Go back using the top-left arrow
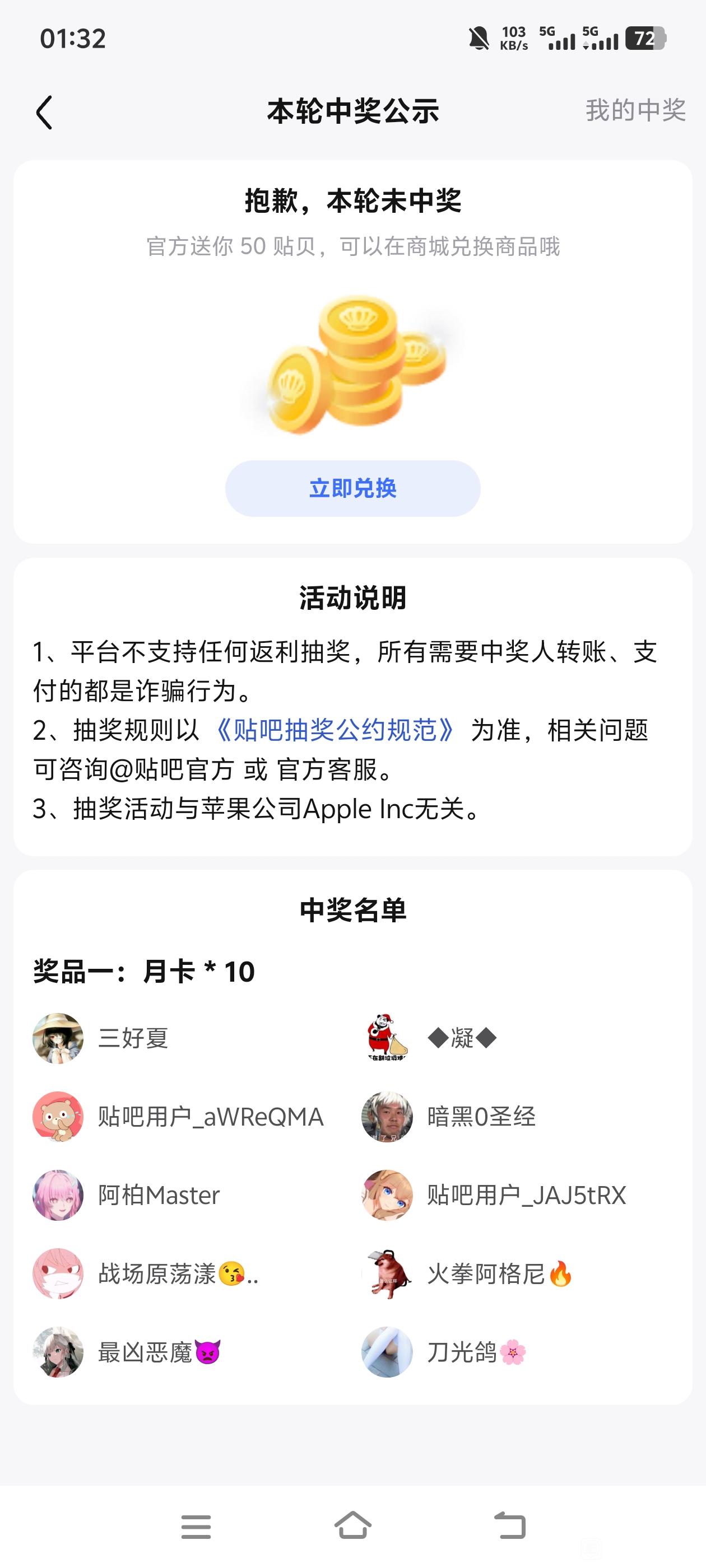Viewport: 706px width, 1568px height. pyautogui.click(x=44, y=113)
